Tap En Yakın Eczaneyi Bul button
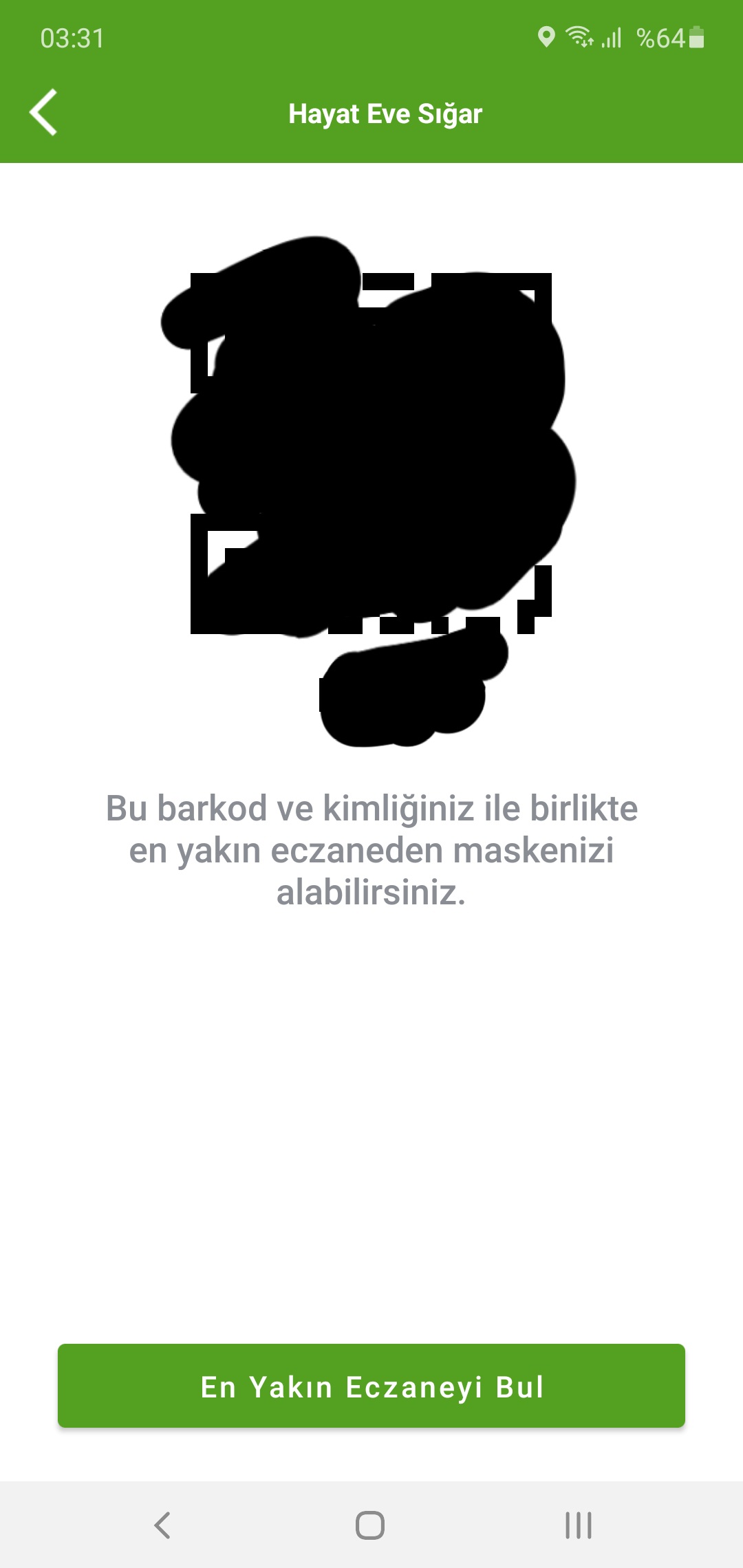This screenshot has height=1568, width=743. coord(371,1386)
